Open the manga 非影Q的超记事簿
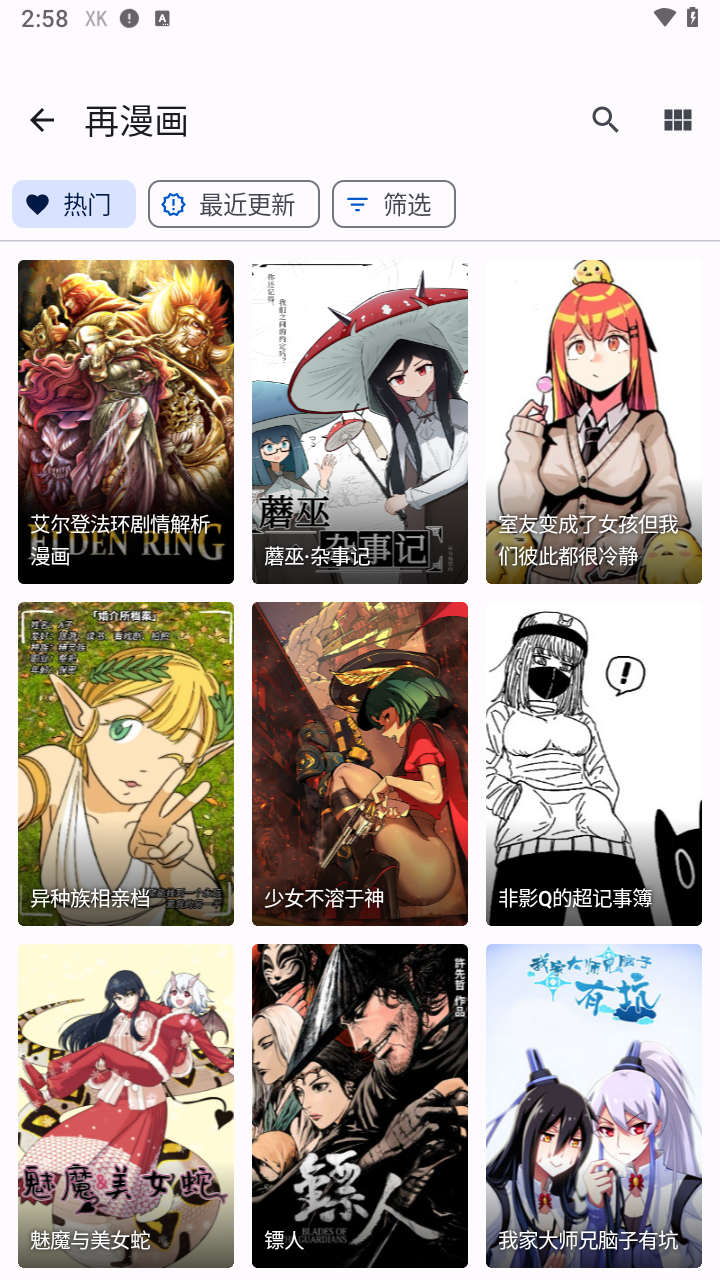Viewport: 720px width, 1280px height. (x=594, y=763)
